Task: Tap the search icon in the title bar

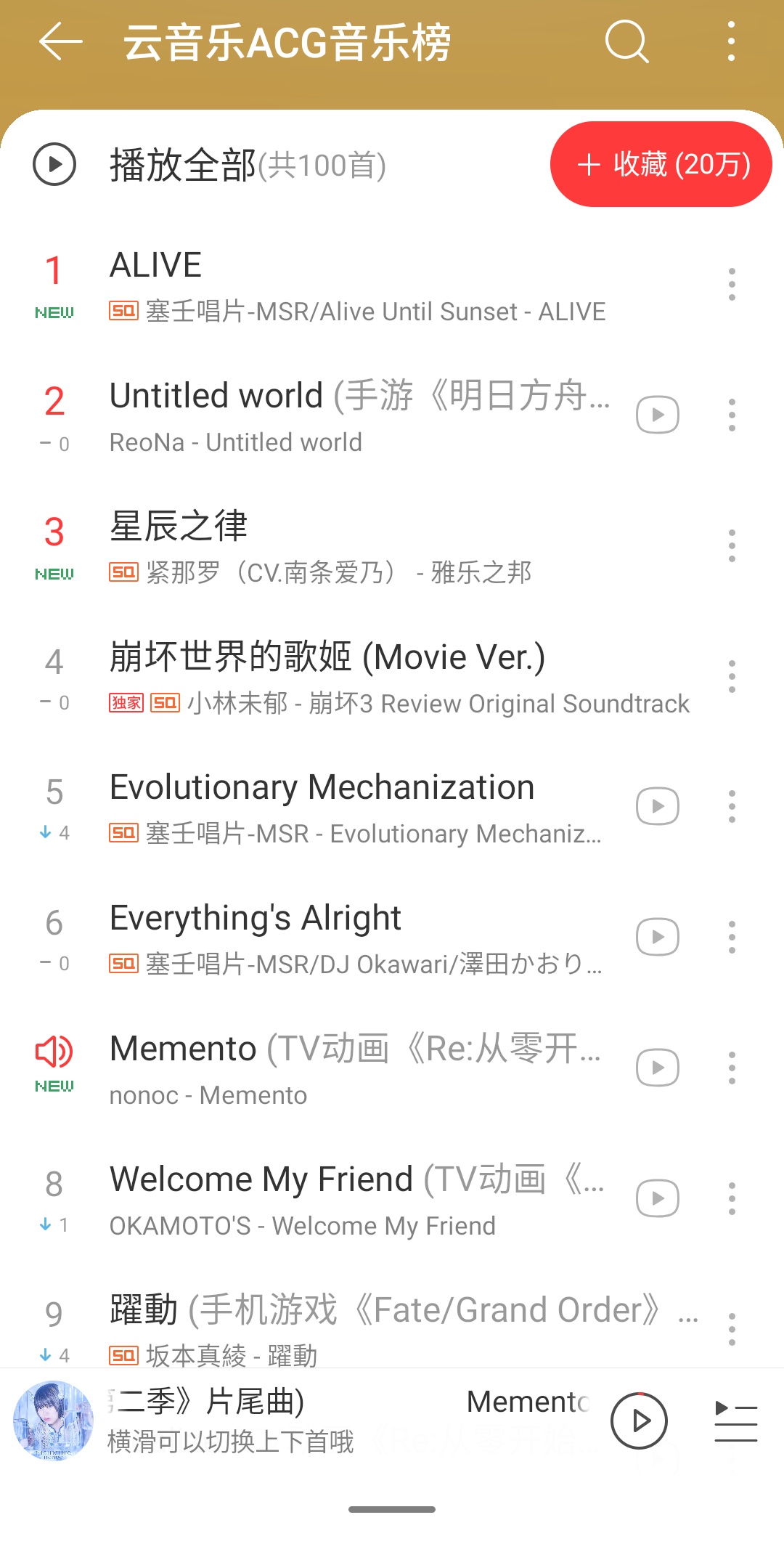Action: [x=626, y=41]
